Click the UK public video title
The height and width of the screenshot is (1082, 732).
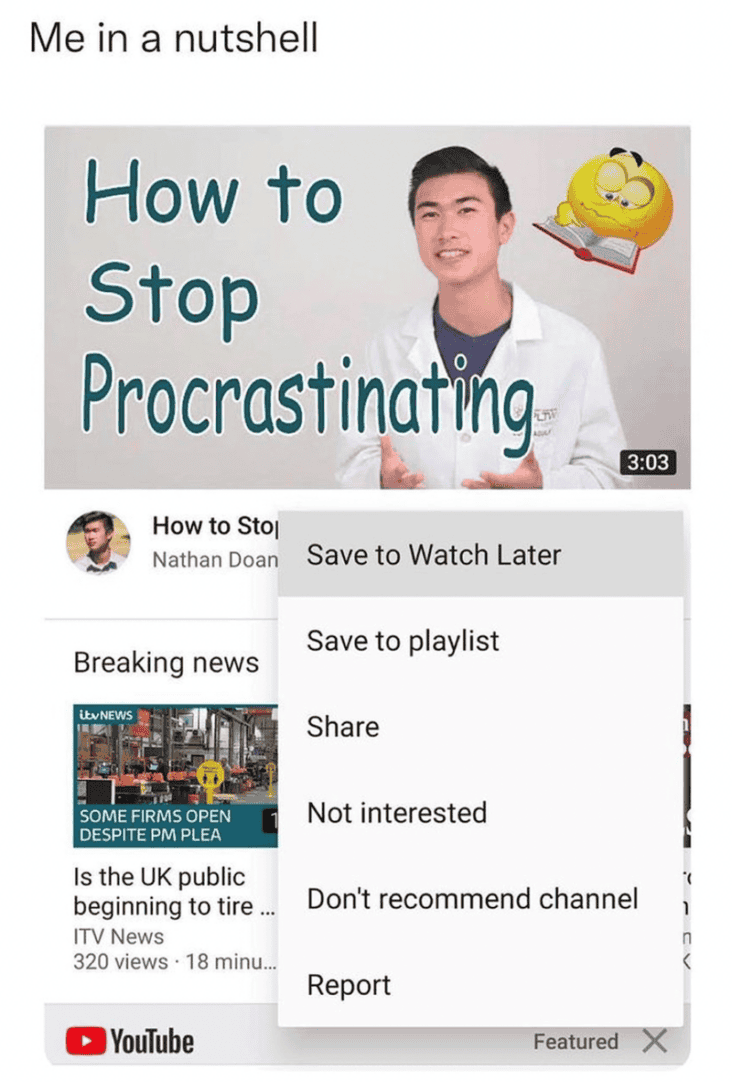(176, 893)
